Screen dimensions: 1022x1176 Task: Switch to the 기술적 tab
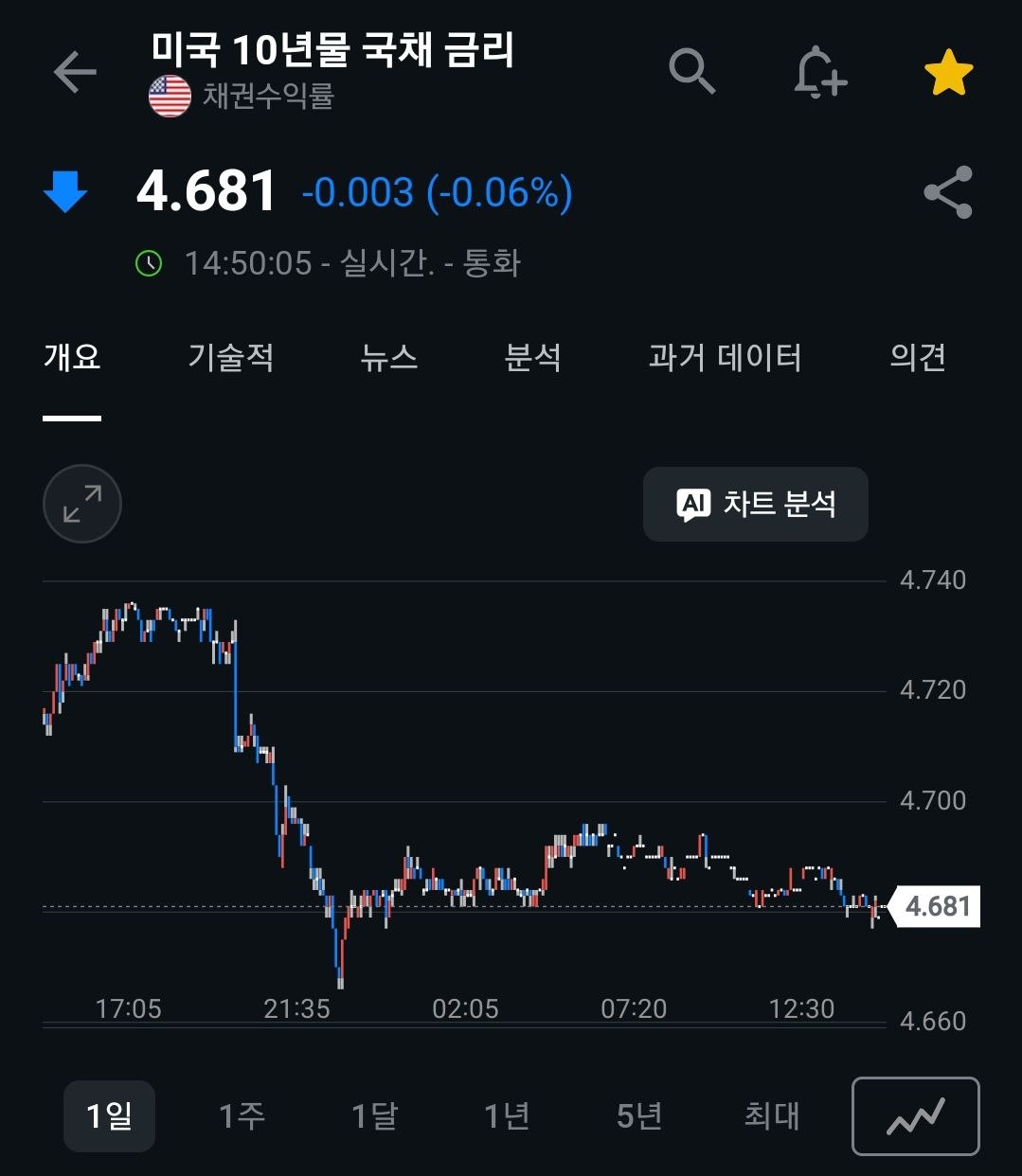point(231,358)
